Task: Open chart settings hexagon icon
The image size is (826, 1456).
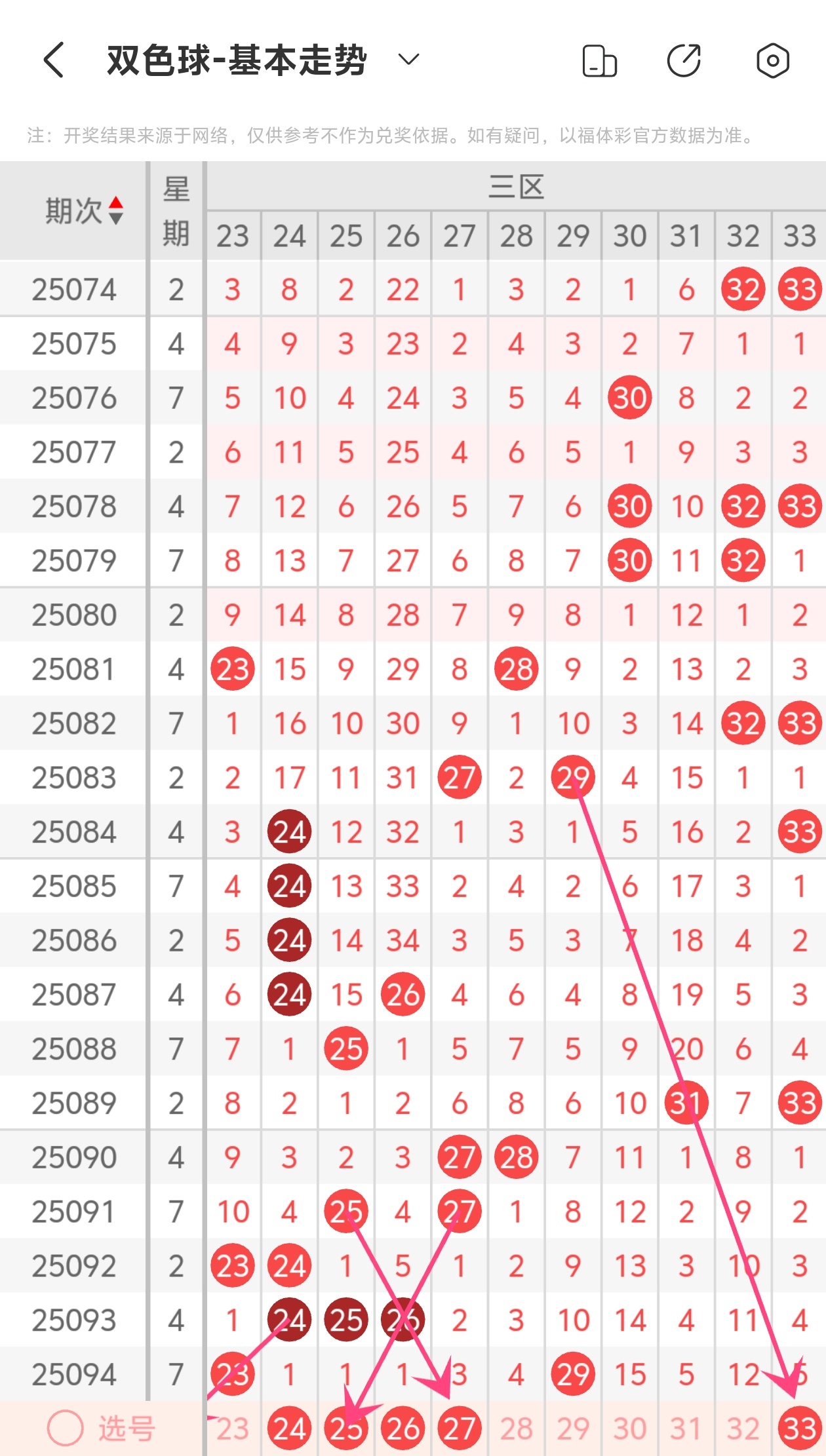Action: pos(773,61)
